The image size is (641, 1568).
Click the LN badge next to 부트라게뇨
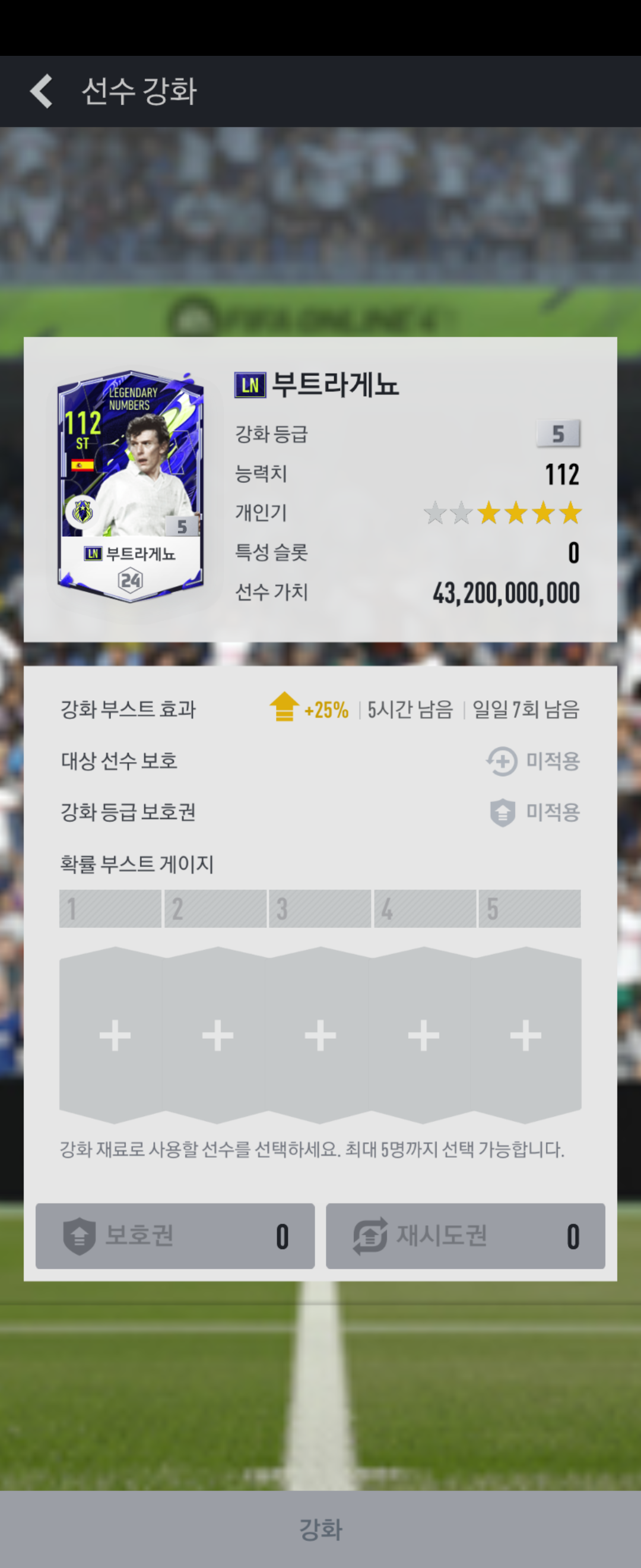251,385
